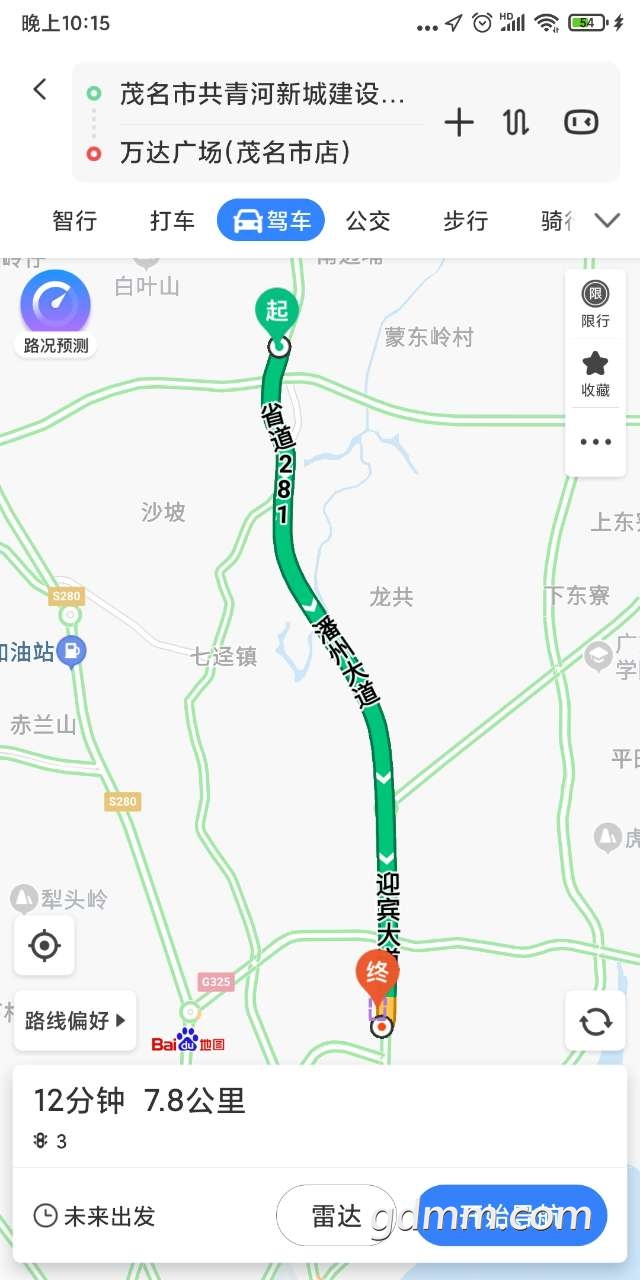Switch to the 步行 walking tab
This screenshot has height=1280, width=640.
(x=465, y=221)
